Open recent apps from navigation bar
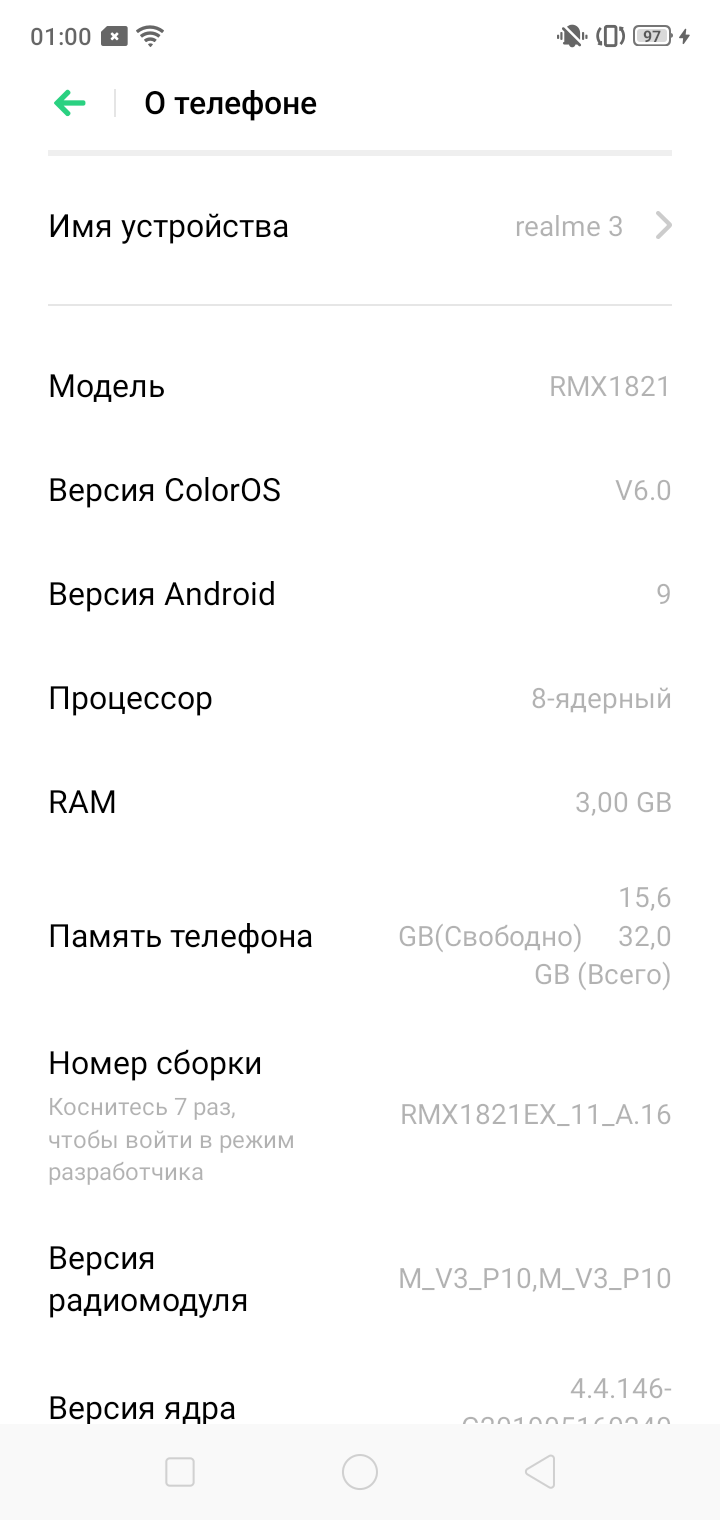This screenshot has width=720, height=1520. click(180, 1471)
